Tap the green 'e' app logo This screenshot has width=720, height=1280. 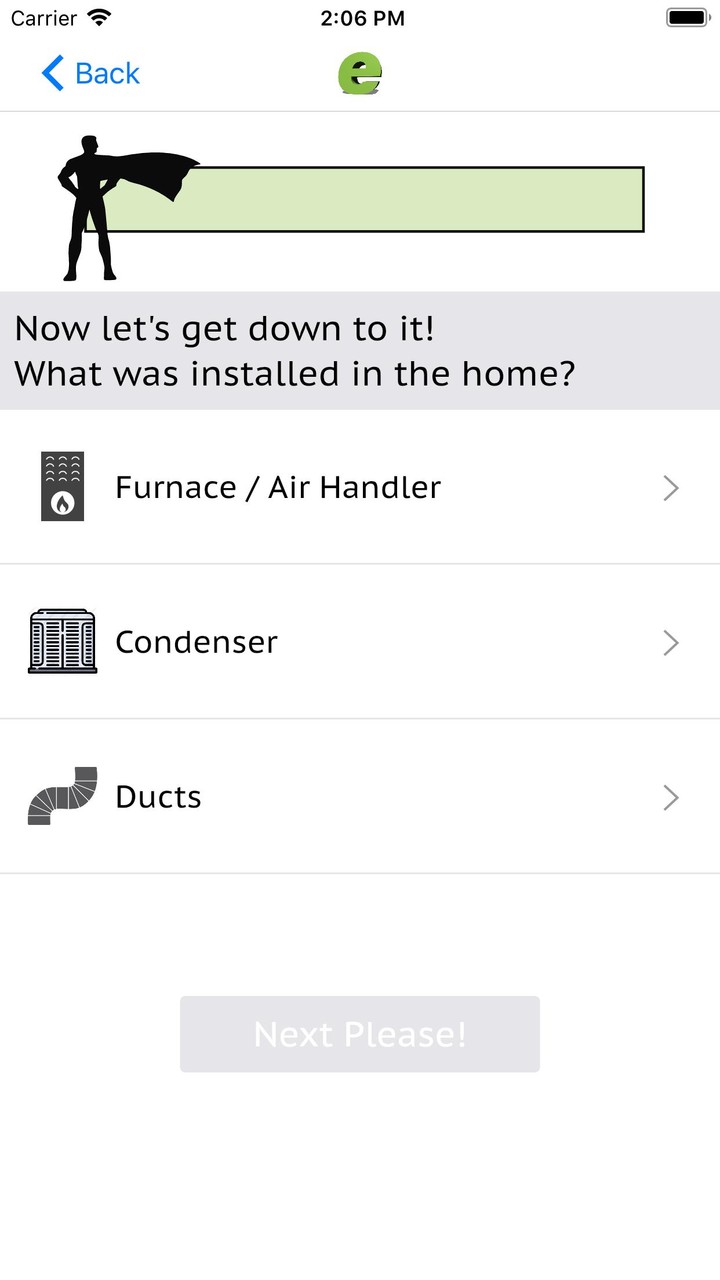pos(359,72)
